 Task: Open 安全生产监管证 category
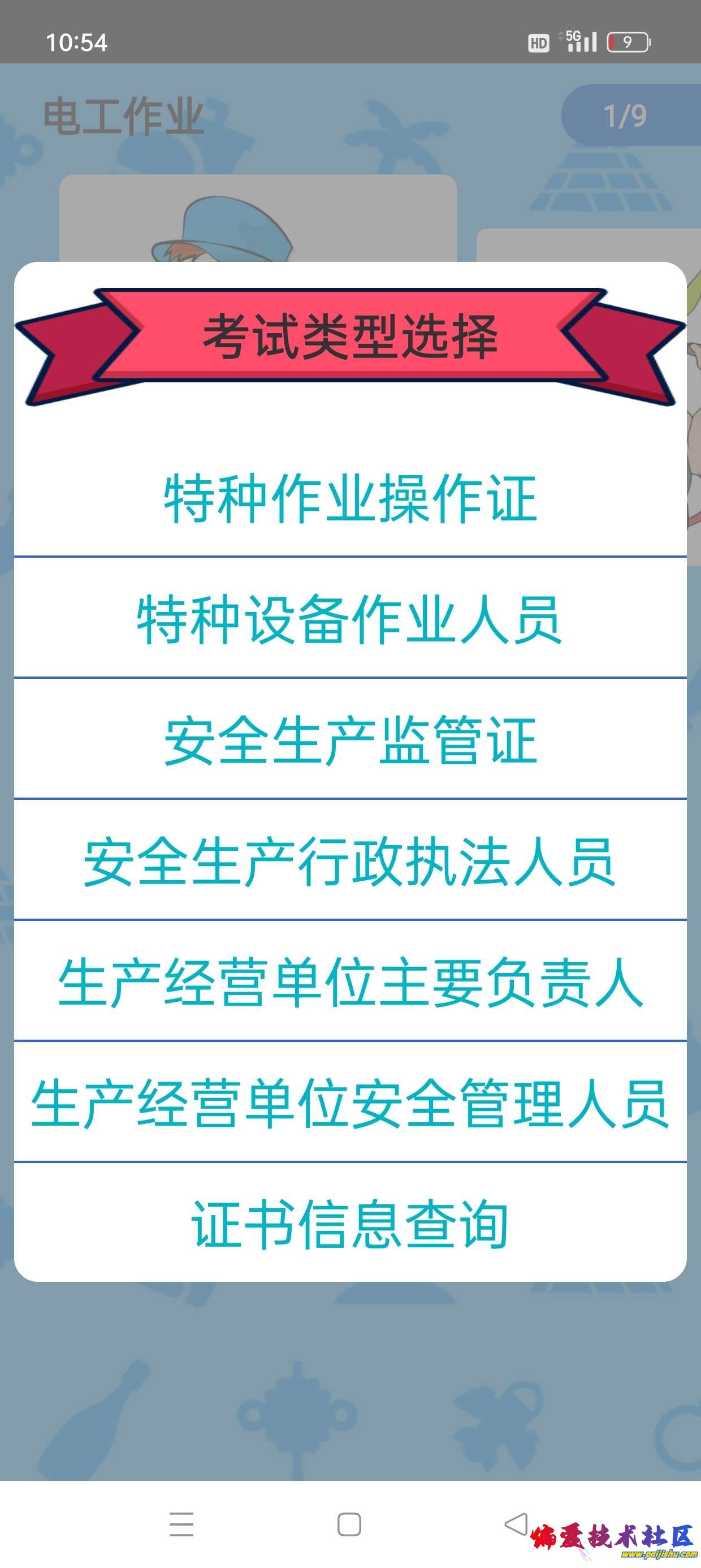coord(350,739)
